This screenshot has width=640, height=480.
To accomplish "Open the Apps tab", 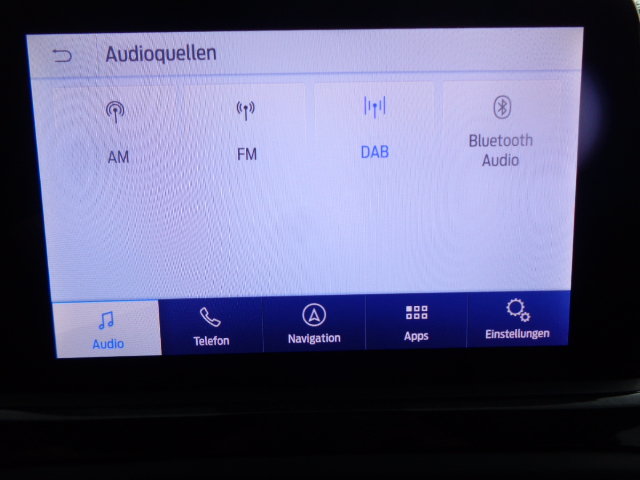I will tap(416, 323).
